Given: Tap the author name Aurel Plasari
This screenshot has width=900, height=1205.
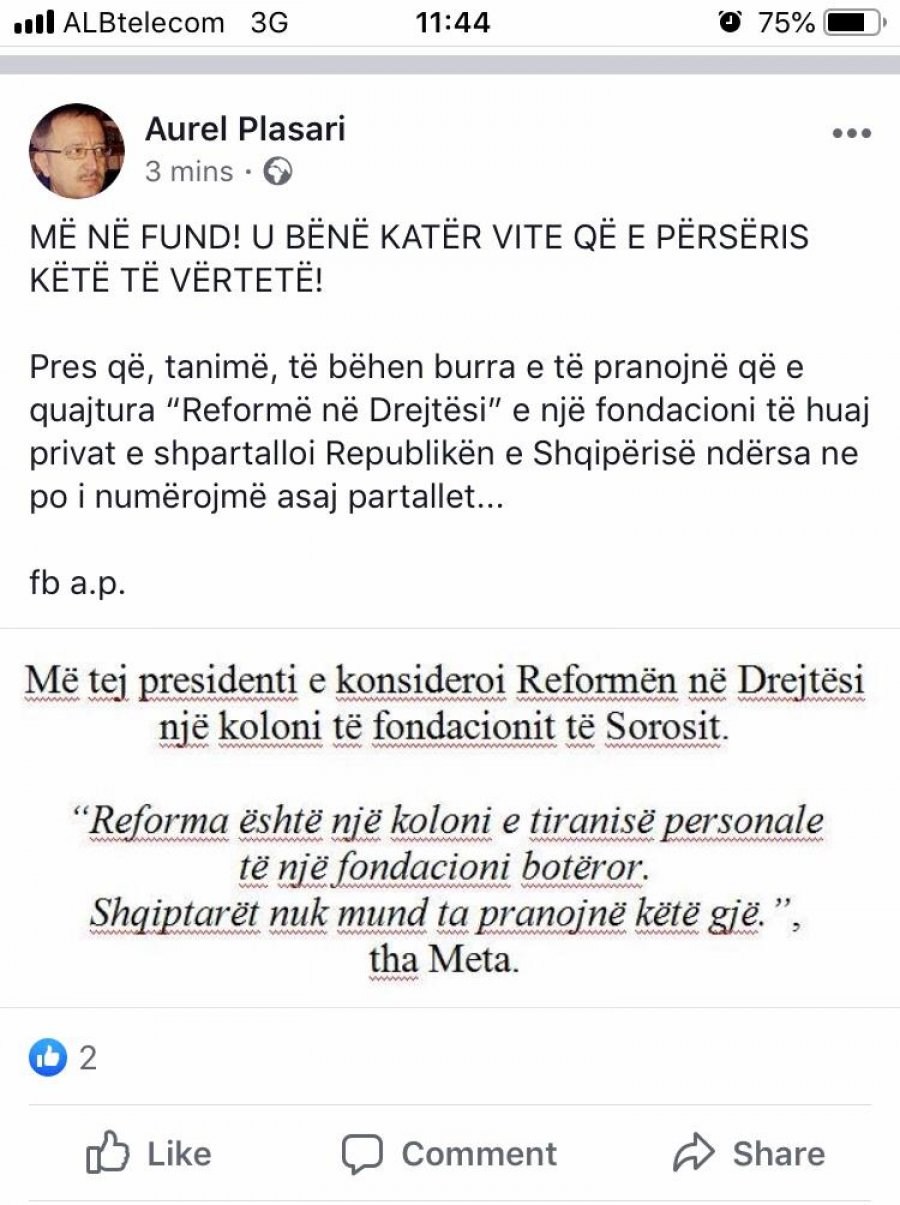Looking at the screenshot, I should [245, 128].
